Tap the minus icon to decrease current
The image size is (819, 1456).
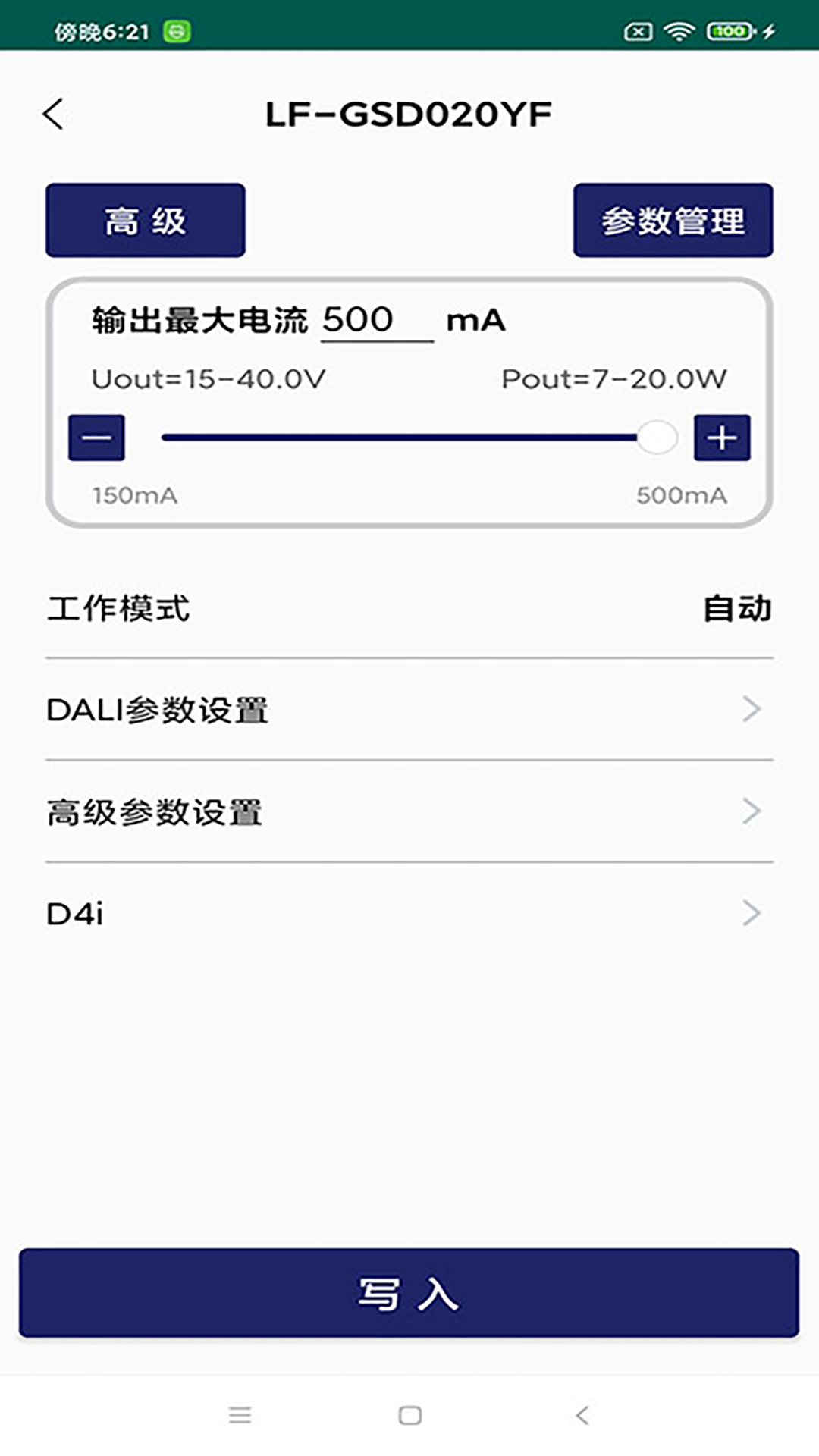[x=96, y=436]
